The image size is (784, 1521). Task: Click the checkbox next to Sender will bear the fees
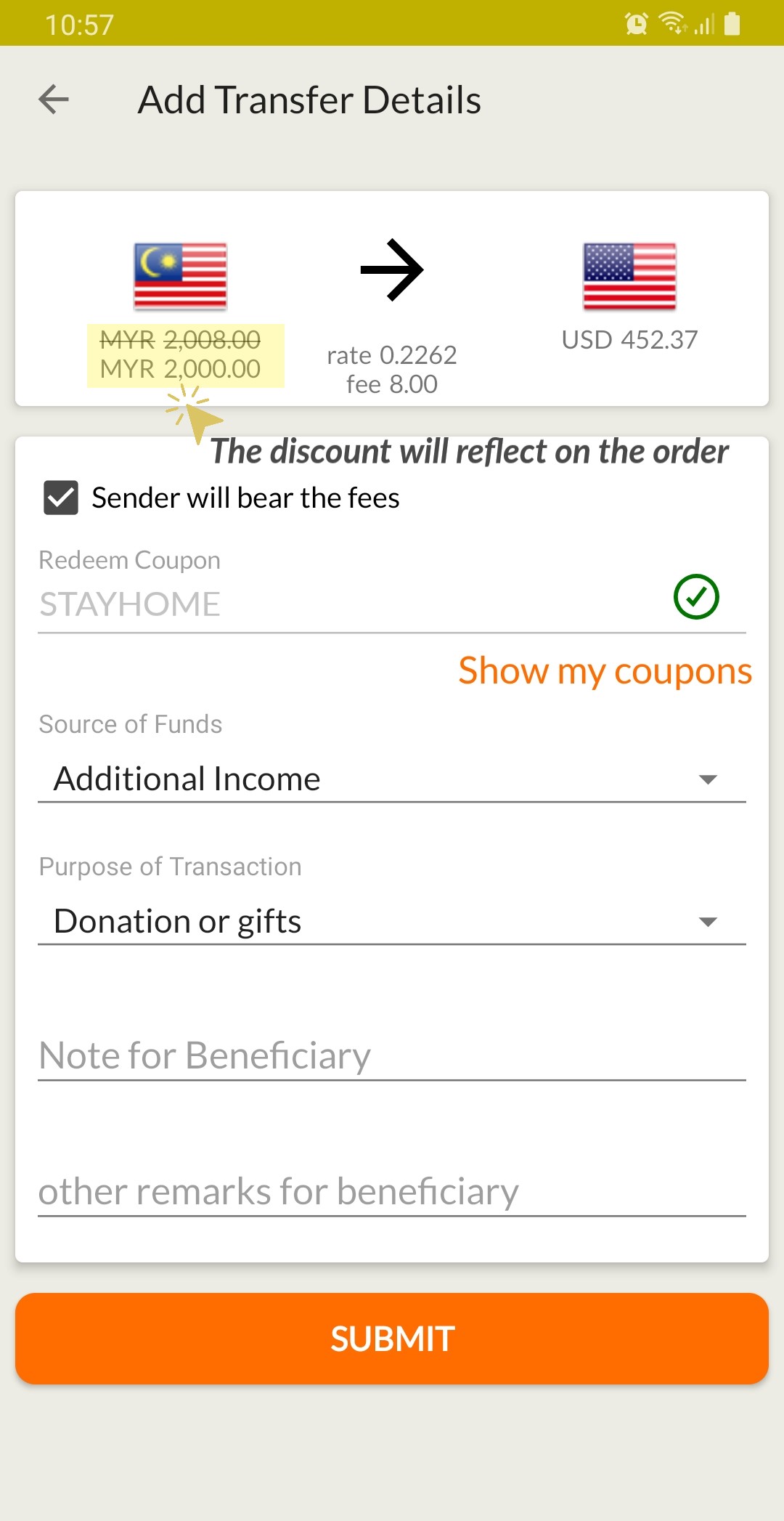tap(61, 498)
